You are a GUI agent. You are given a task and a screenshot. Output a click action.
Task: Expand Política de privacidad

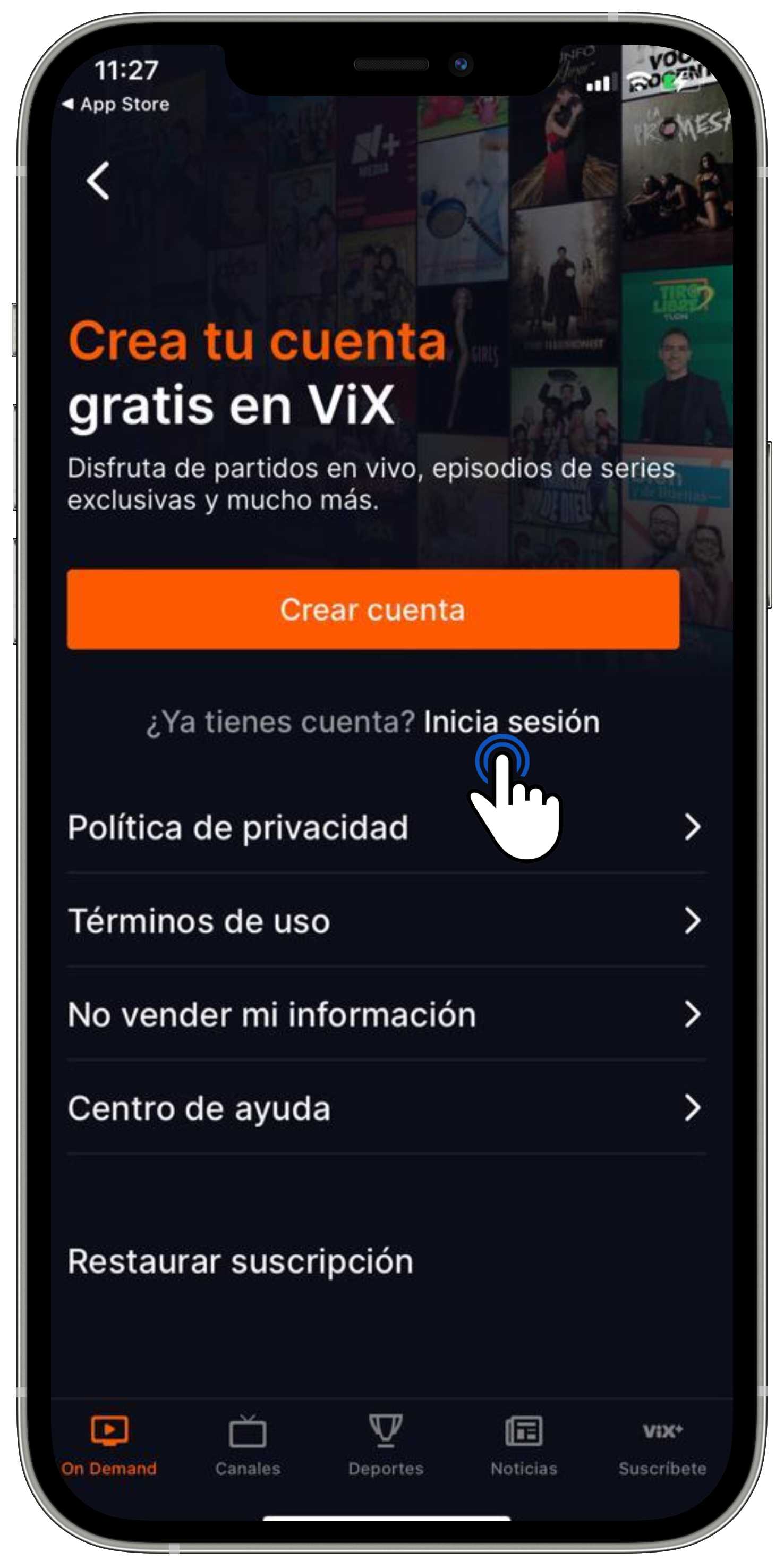tap(387, 828)
